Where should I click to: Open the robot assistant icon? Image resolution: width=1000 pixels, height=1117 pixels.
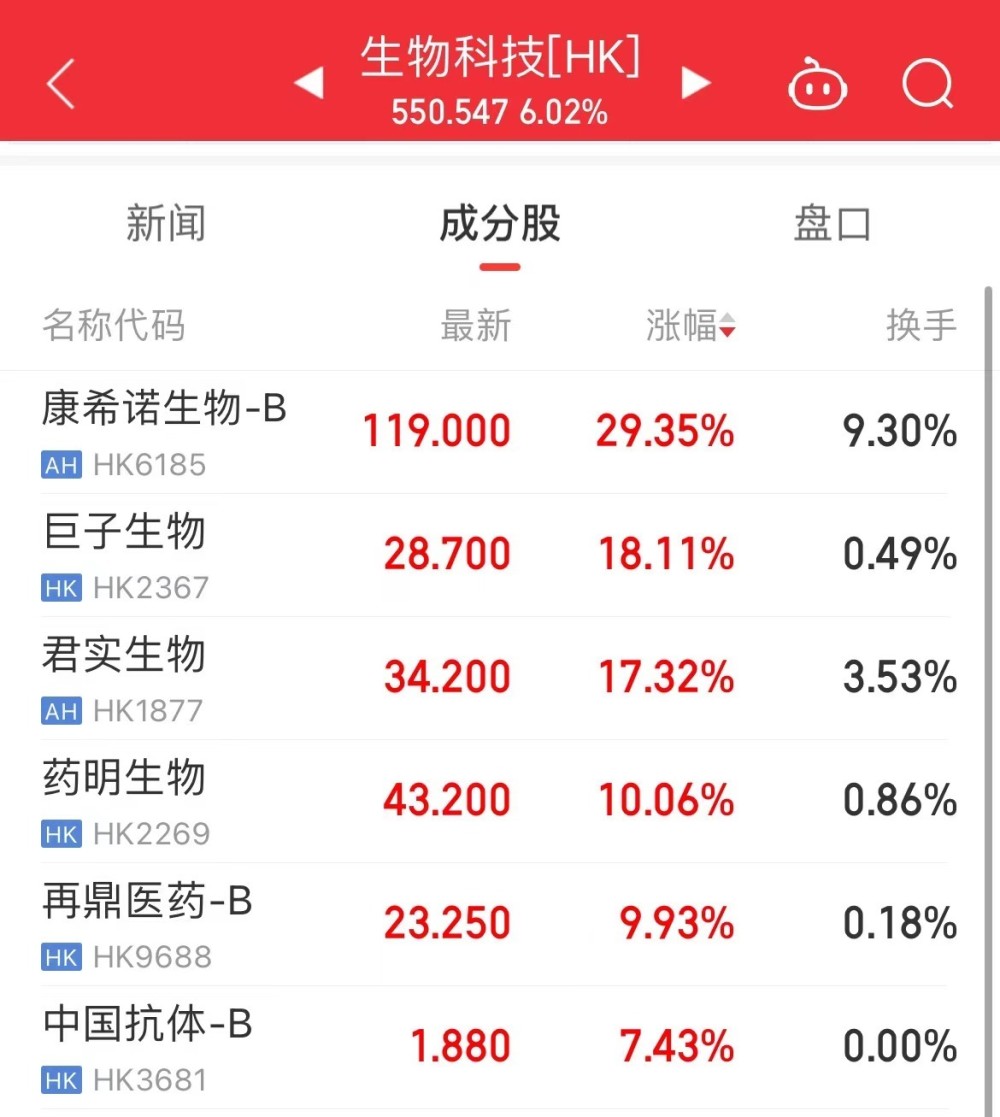tap(818, 86)
